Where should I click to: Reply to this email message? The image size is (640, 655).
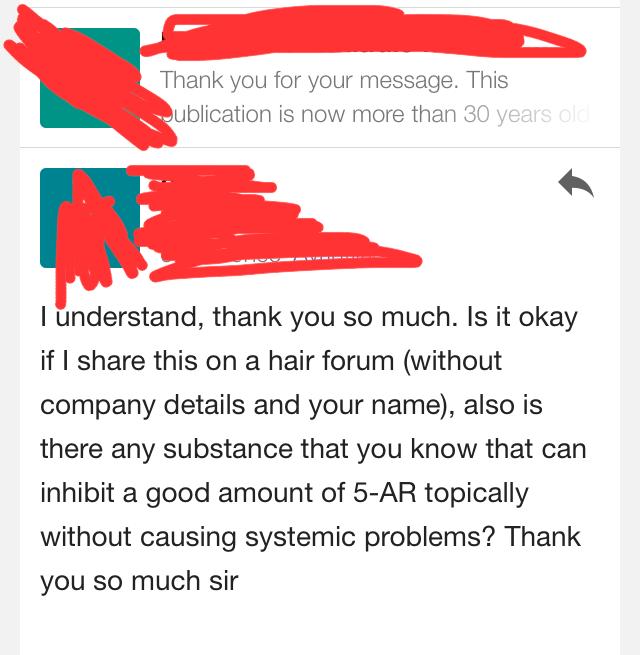pyautogui.click(x=575, y=183)
